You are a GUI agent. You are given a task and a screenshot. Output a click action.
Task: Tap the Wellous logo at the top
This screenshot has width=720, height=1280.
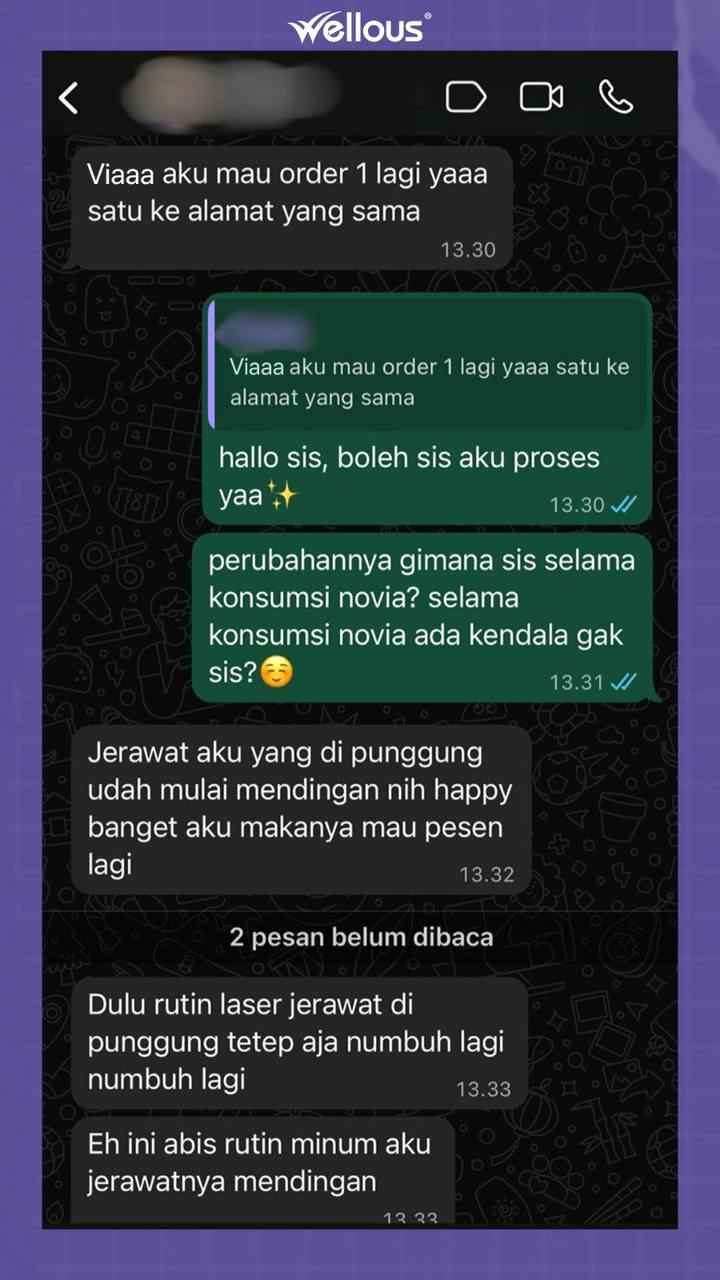click(357, 27)
